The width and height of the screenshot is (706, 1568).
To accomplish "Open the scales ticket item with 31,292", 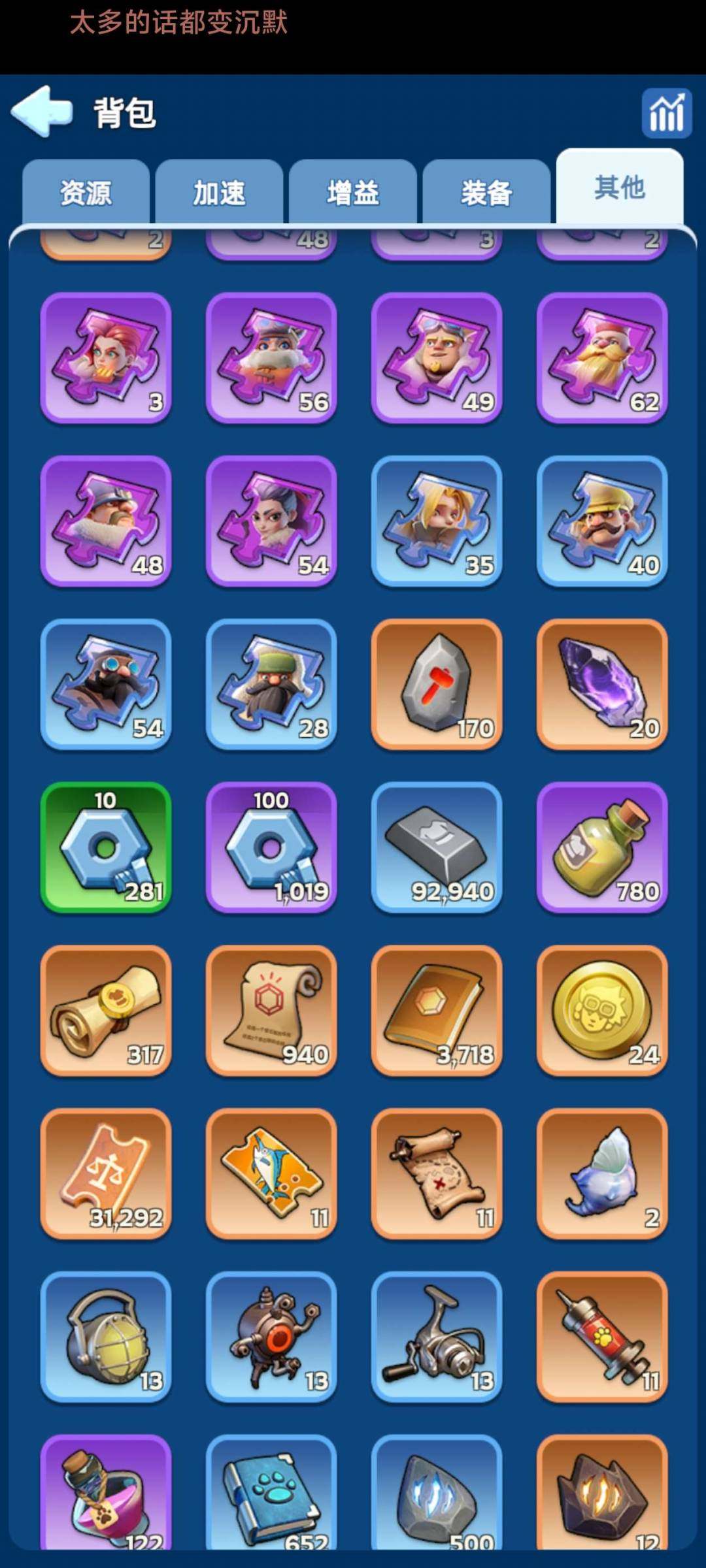I will pyautogui.click(x=106, y=1173).
